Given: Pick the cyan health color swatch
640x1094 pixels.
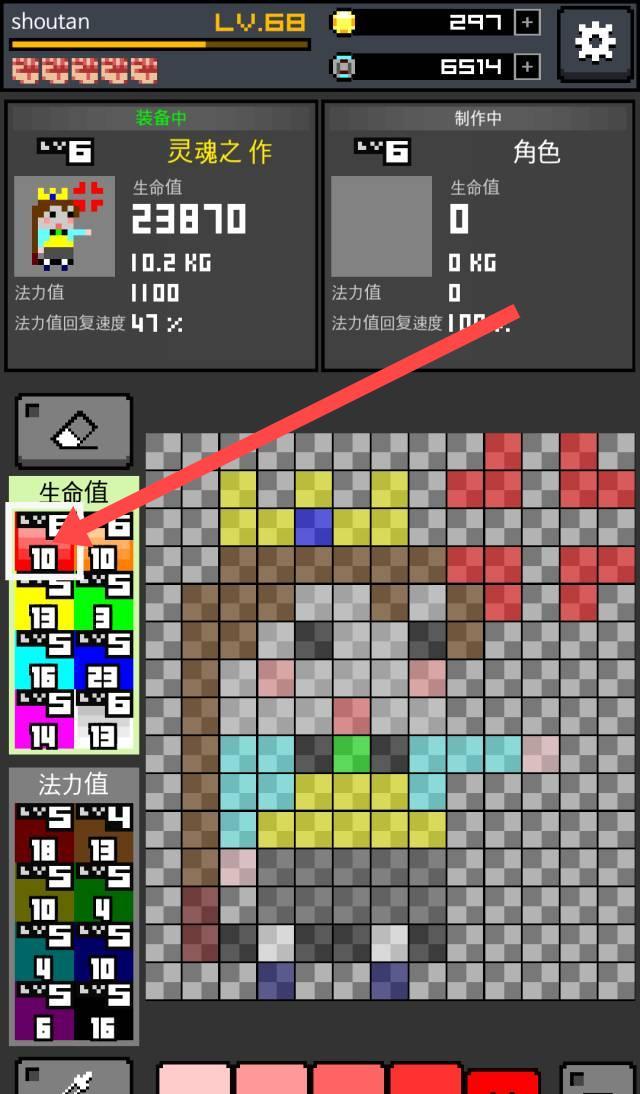Looking at the screenshot, I should point(44,660).
